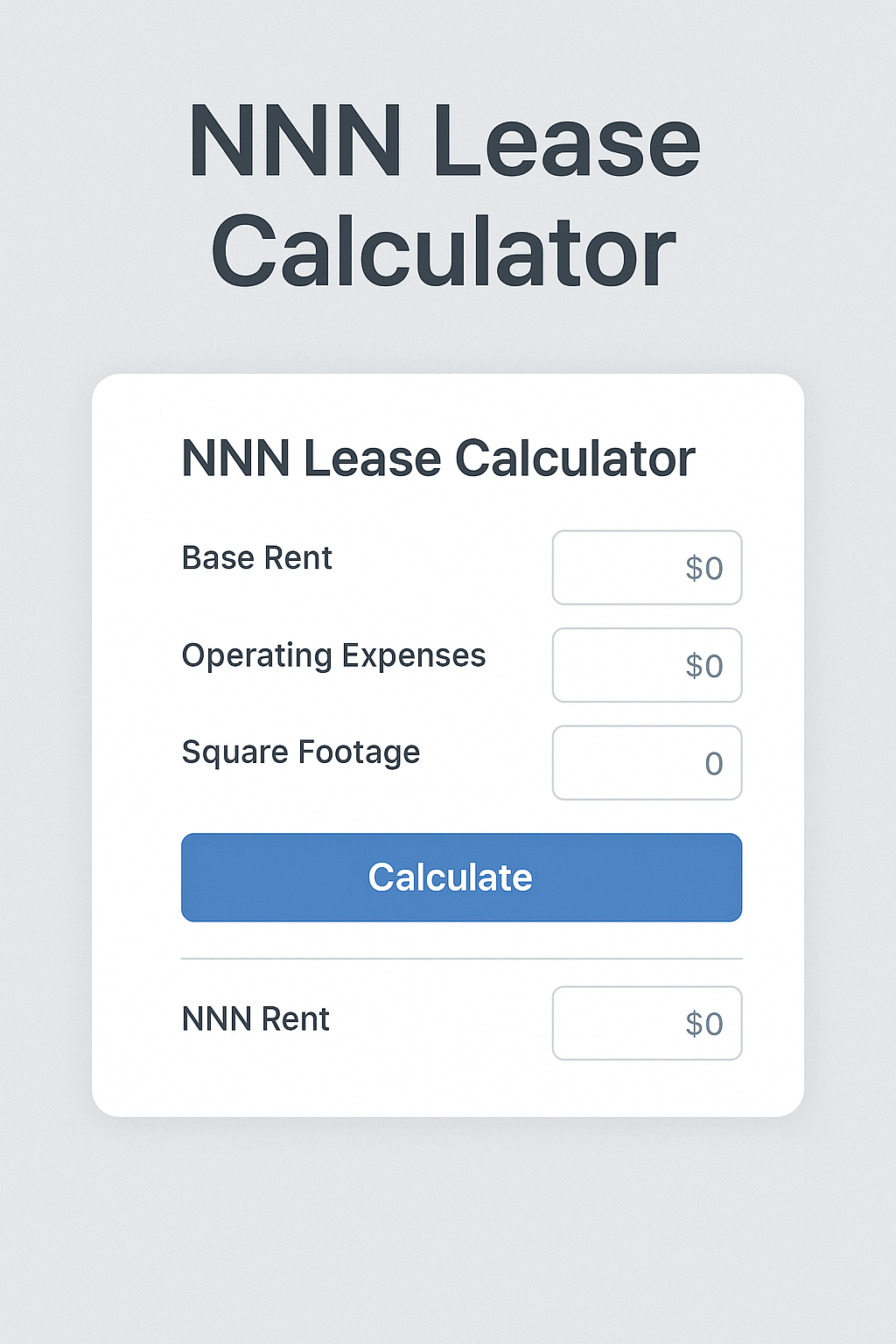Click inside the Base Rent input field
Image resolution: width=896 pixels, height=1344 pixels.
pos(647,568)
